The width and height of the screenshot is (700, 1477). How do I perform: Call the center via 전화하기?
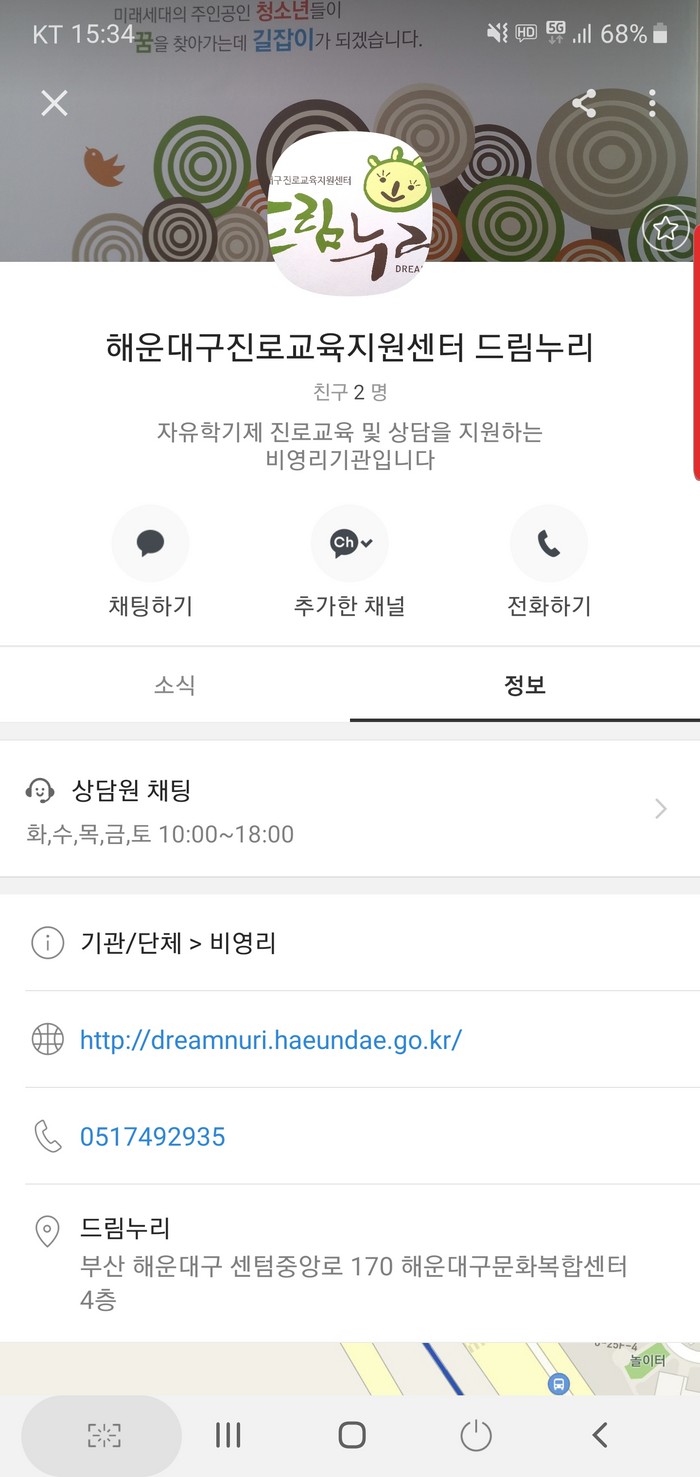point(549,561)
